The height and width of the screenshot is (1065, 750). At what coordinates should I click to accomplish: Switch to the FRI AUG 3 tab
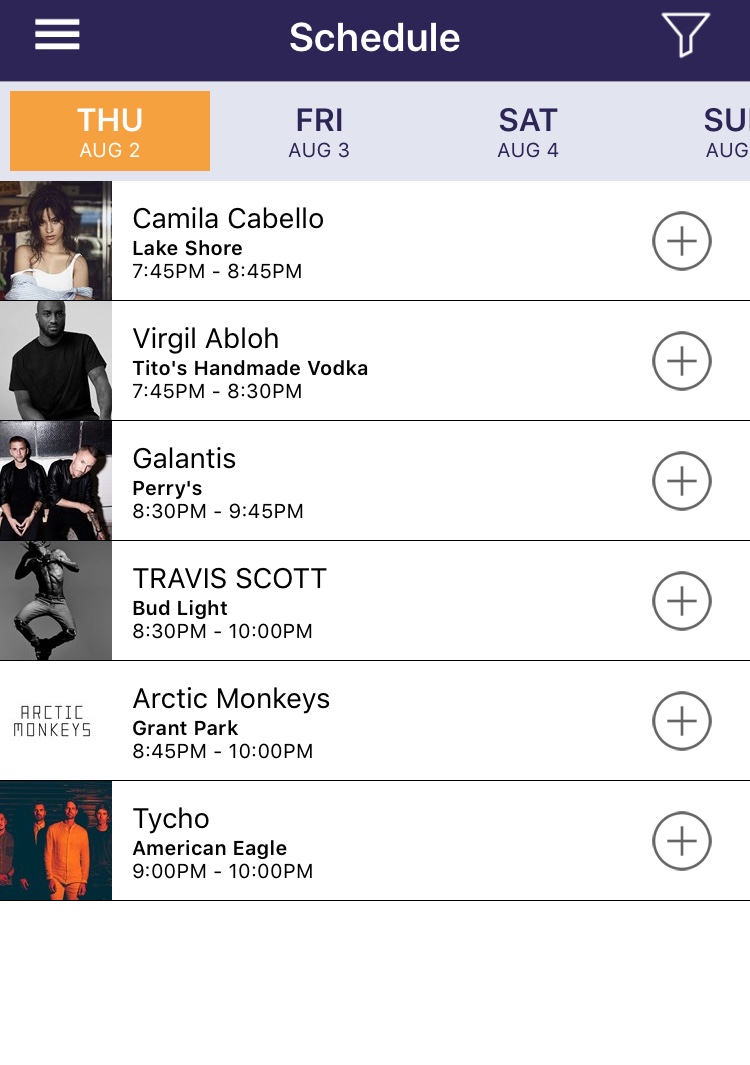click(x=319, y=132)
